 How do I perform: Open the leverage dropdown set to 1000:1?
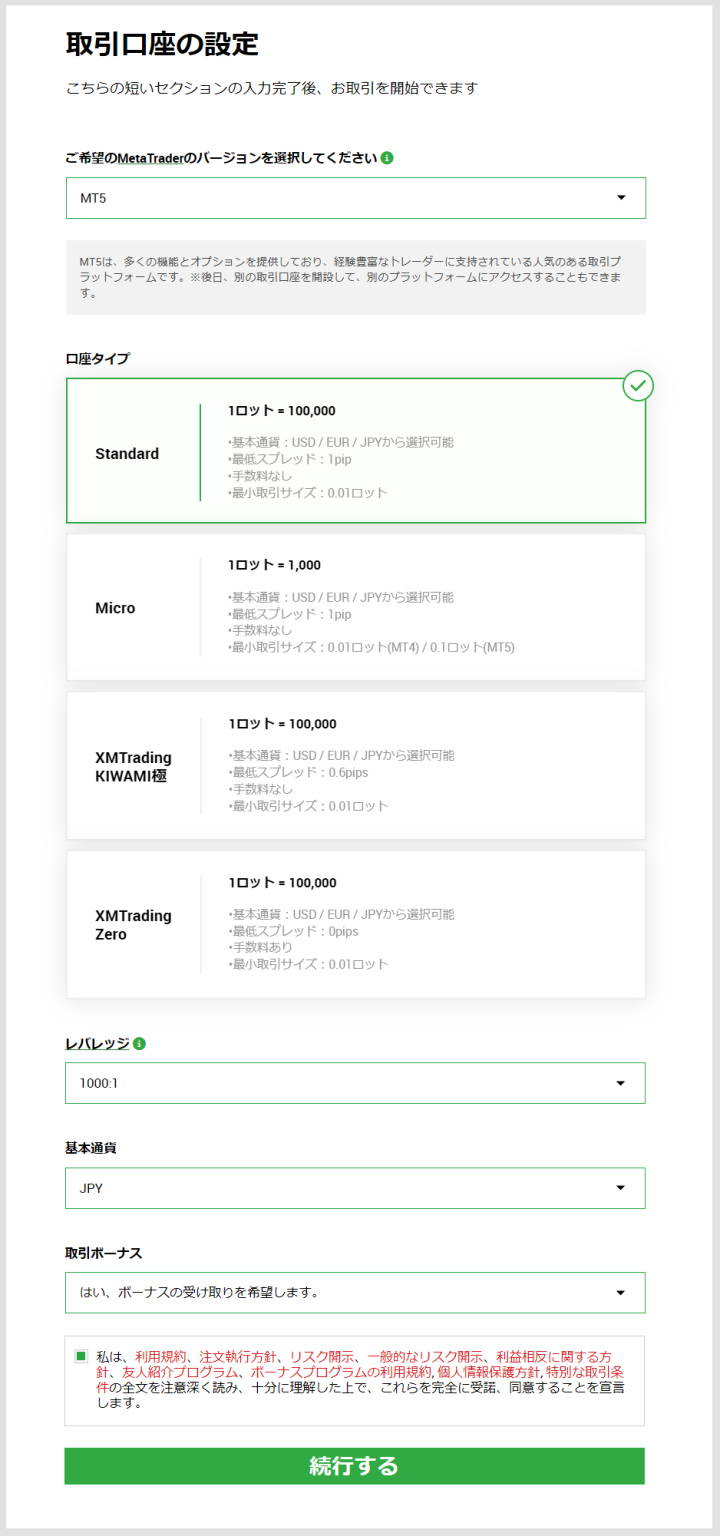click(355, 1083)
